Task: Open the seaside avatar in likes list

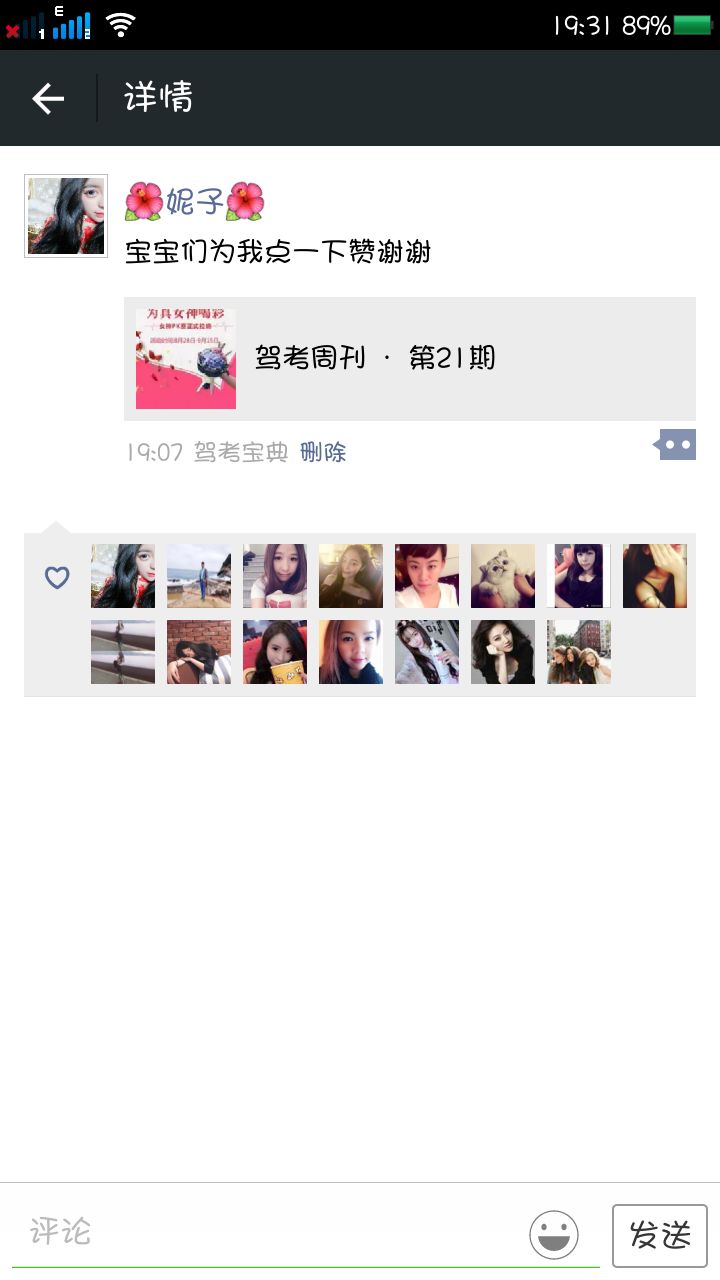Action: (x=199, y=576)
